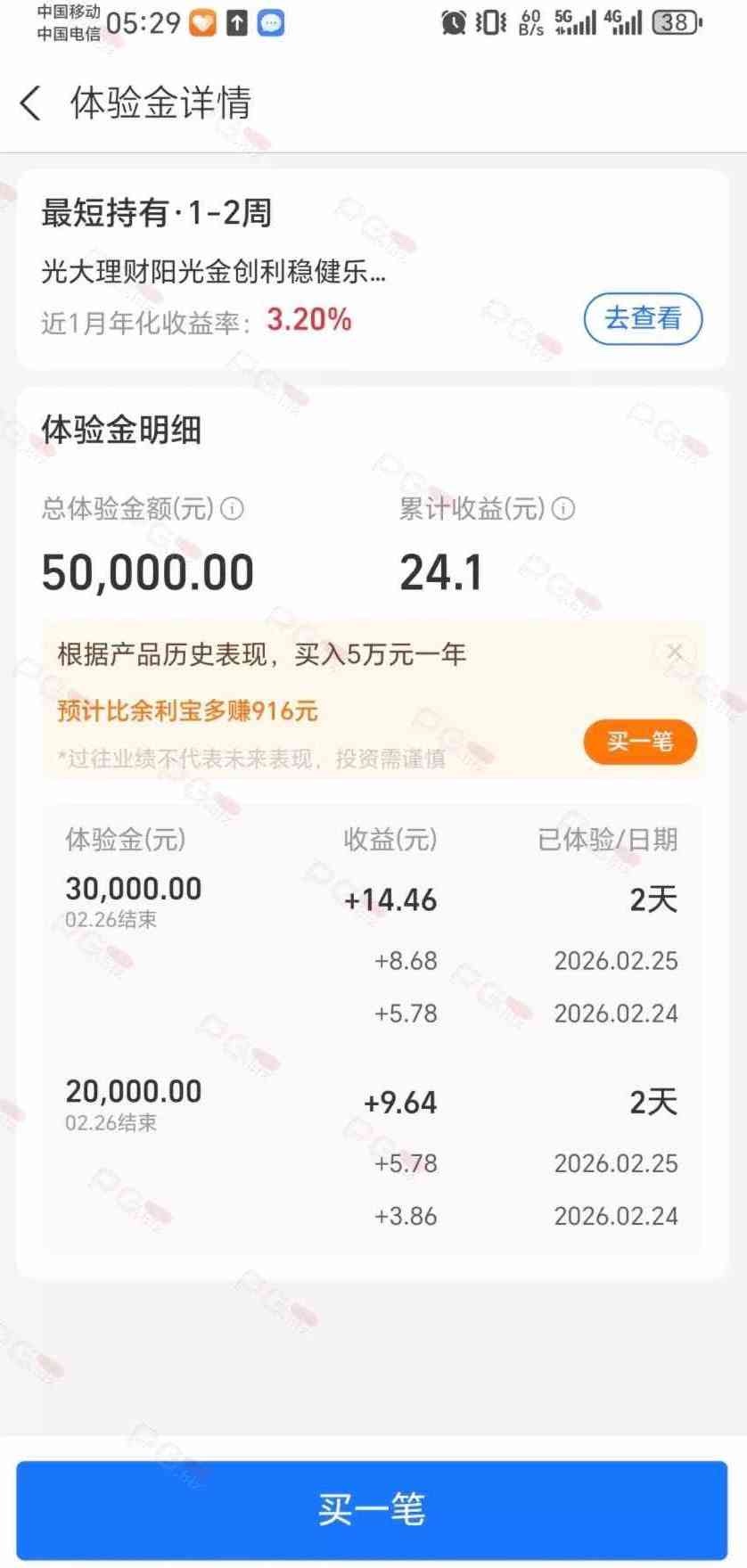Dismiss the orange 余利宝 comparison banner
The height and width of the screenshot is (1568, 747).
[x=675, y=652]
